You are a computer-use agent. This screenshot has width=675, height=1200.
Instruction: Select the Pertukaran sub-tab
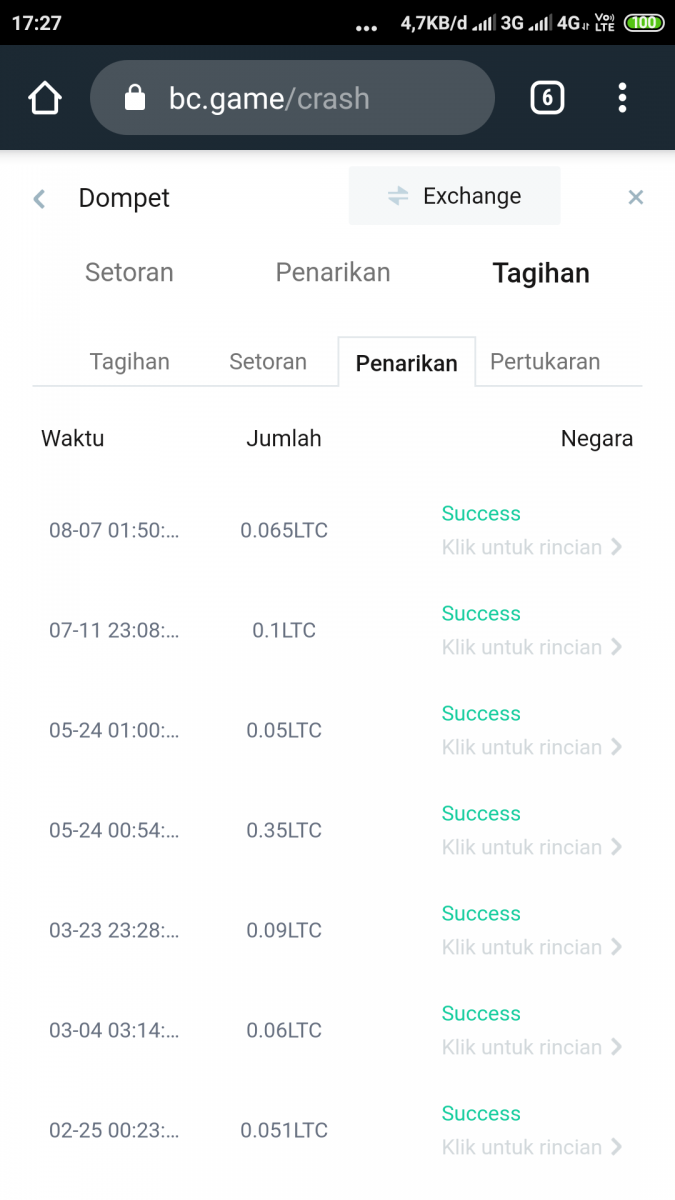tap(545, 362)
